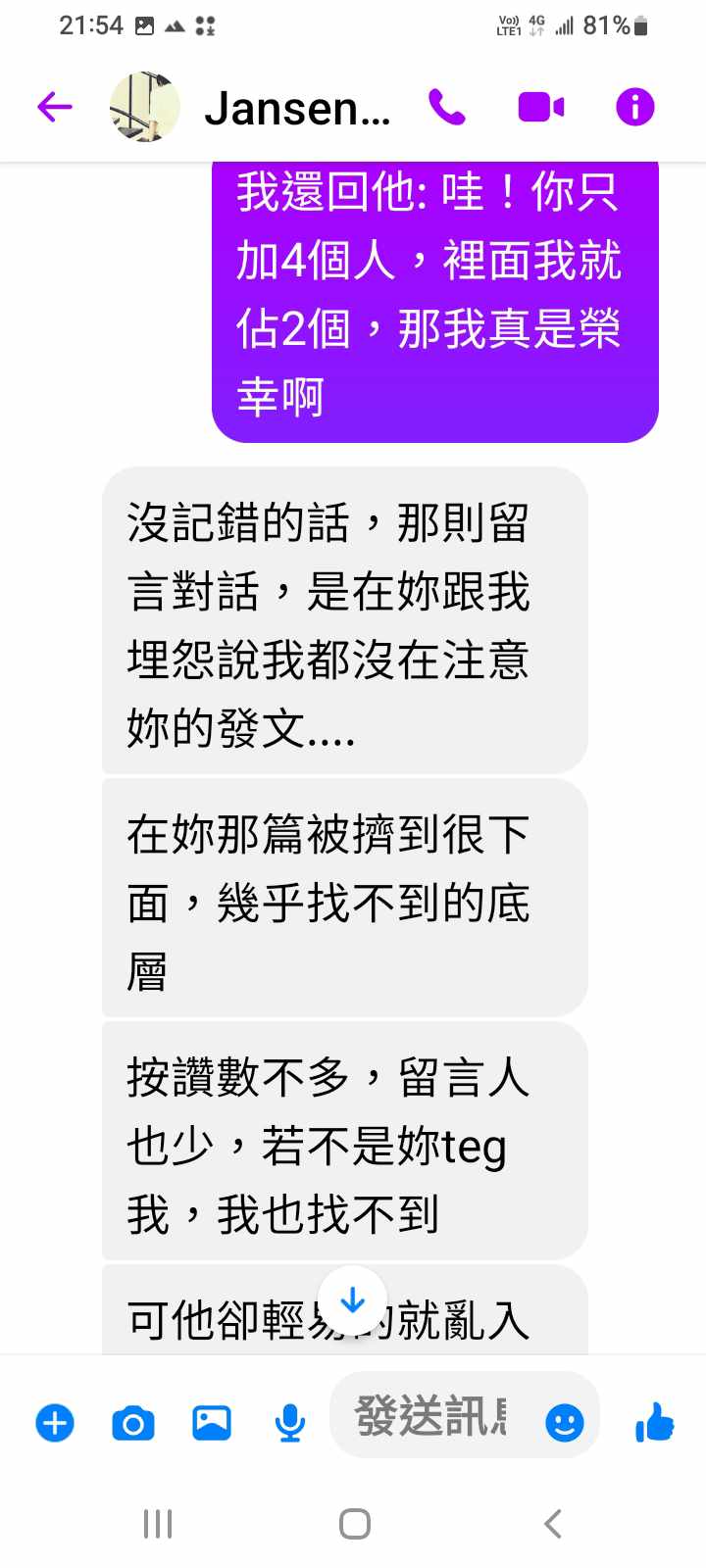
Task: Open Jansen's profile picture
Action: 144,107
